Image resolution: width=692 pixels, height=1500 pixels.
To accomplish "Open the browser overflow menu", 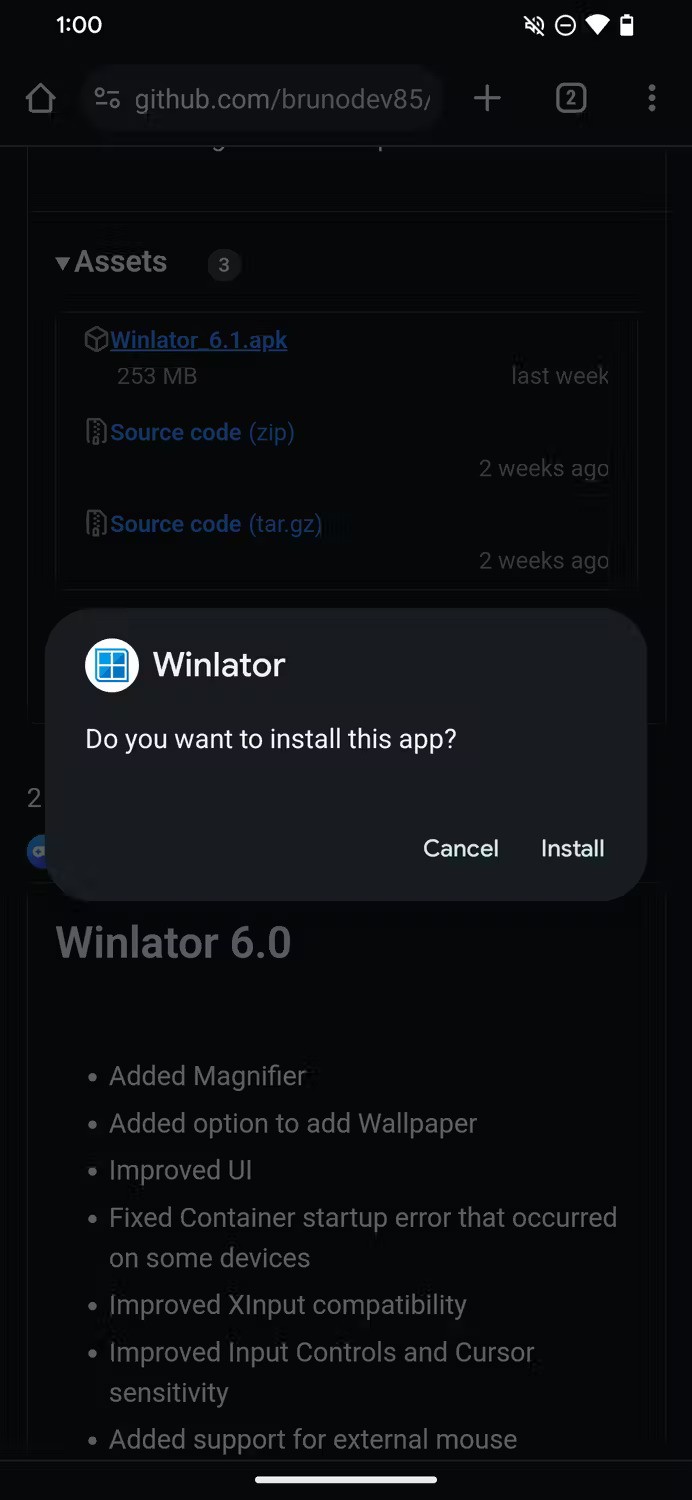I will (x=652, y=98).
